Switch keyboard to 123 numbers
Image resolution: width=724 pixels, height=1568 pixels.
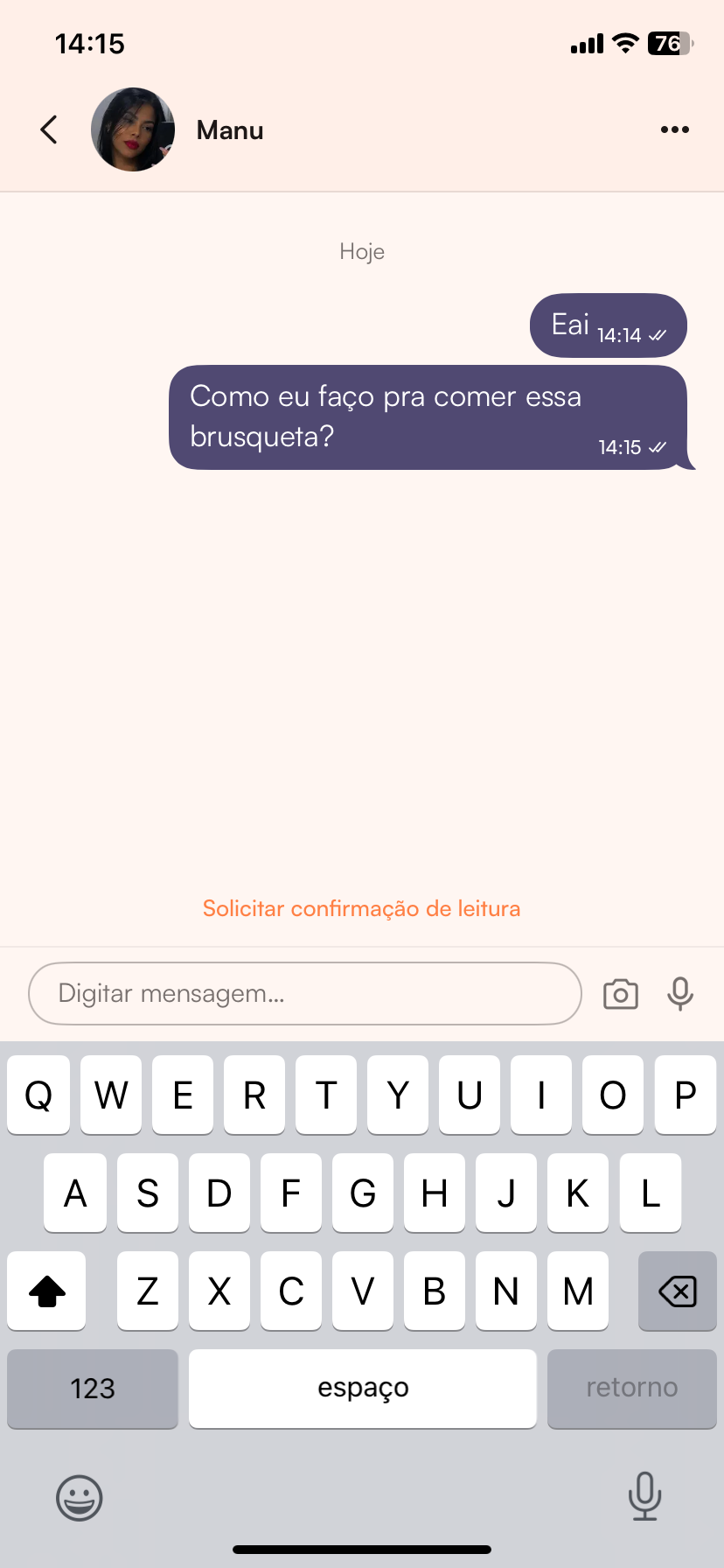(x=93, y=1389)
